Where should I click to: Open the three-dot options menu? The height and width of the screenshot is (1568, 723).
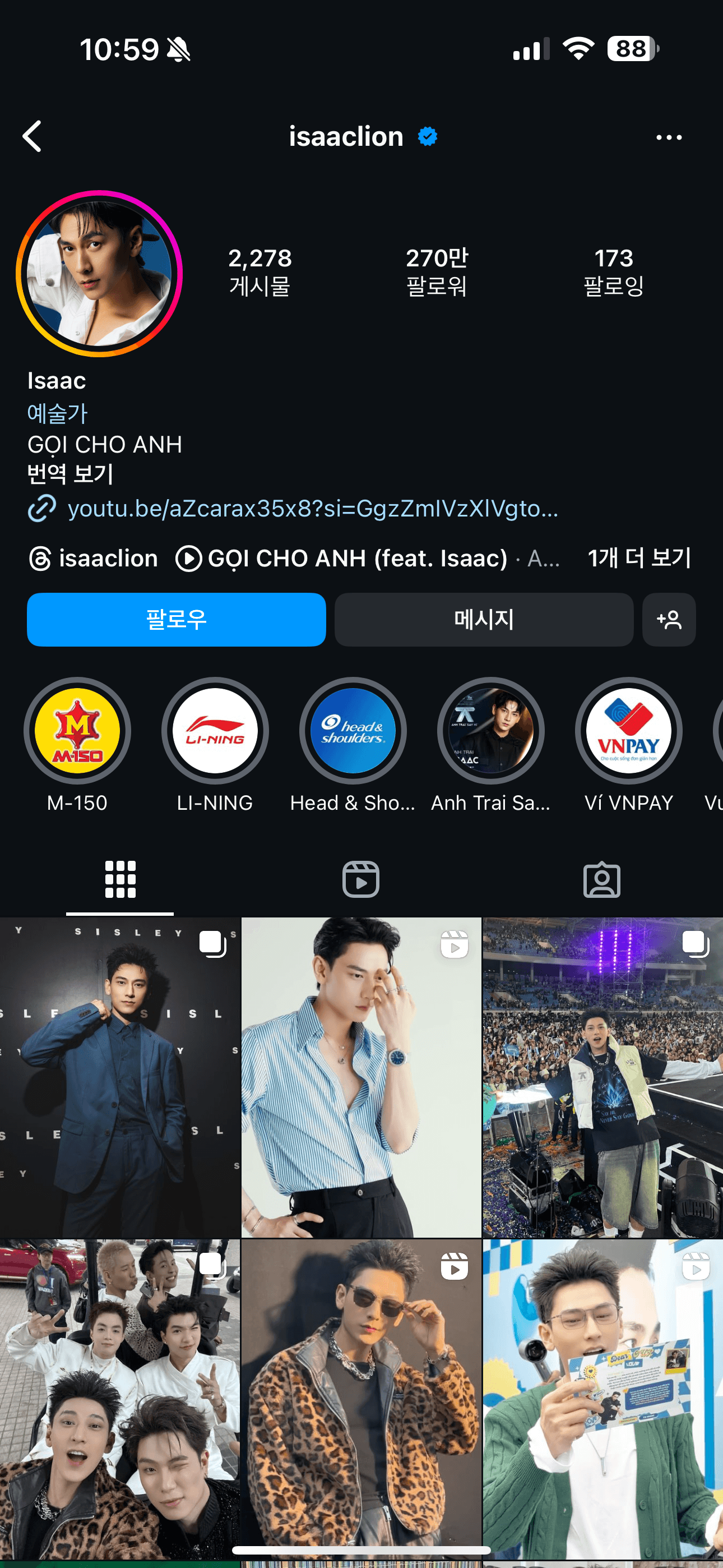tap(668, 137)
